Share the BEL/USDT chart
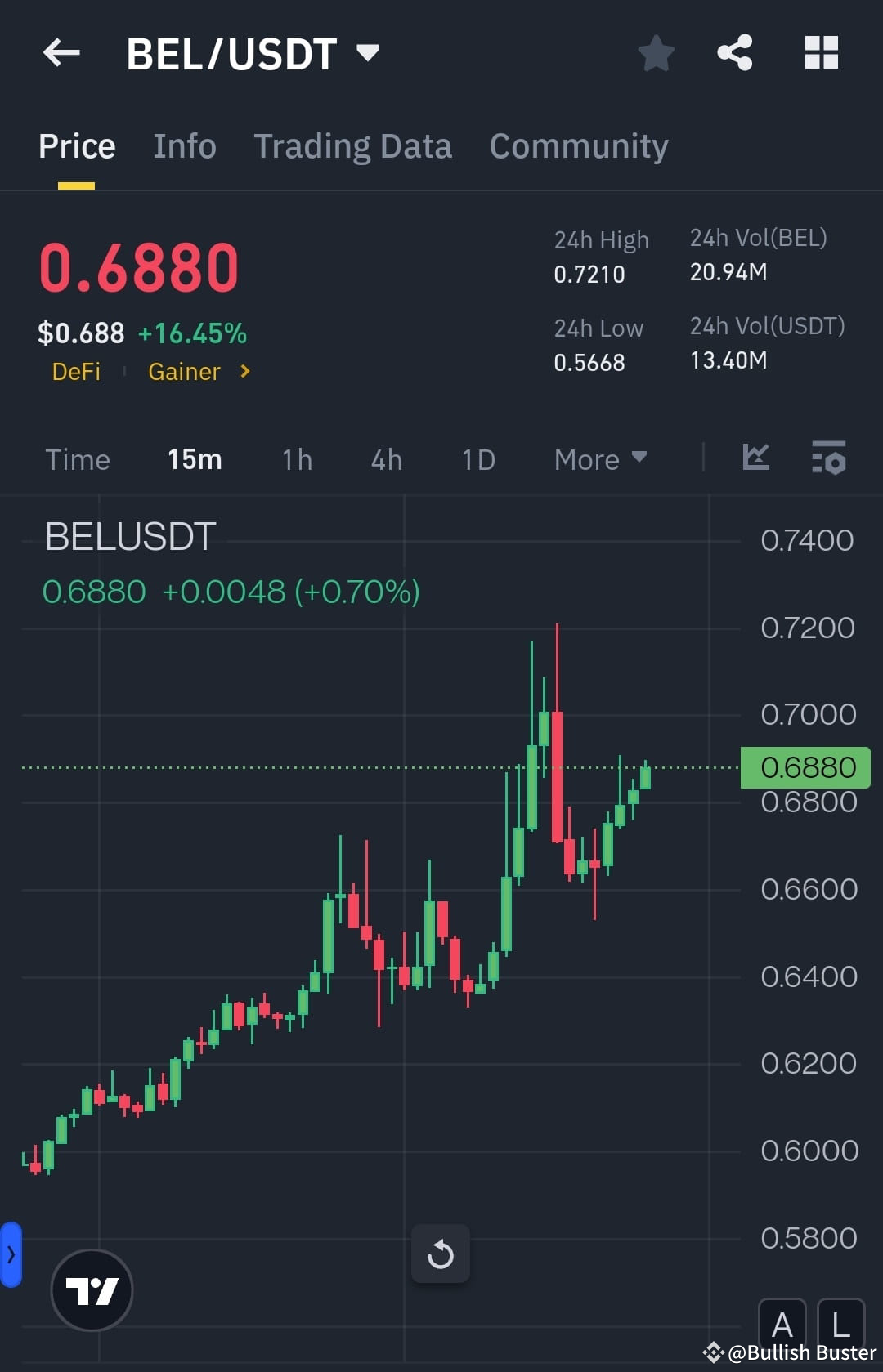Screen dimensions: 883x1372 tap(734, 52)
